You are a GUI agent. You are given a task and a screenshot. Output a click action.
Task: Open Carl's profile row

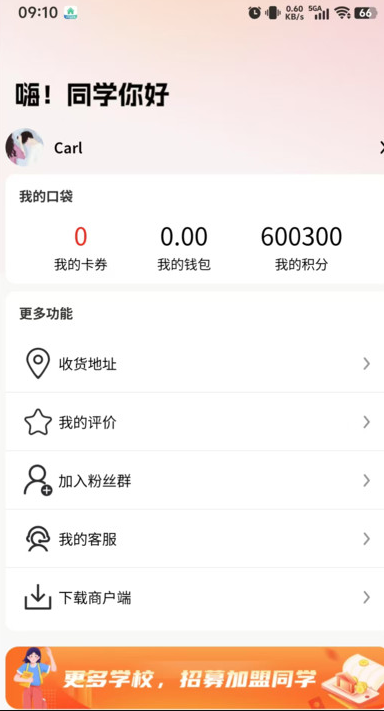[194, 148]
